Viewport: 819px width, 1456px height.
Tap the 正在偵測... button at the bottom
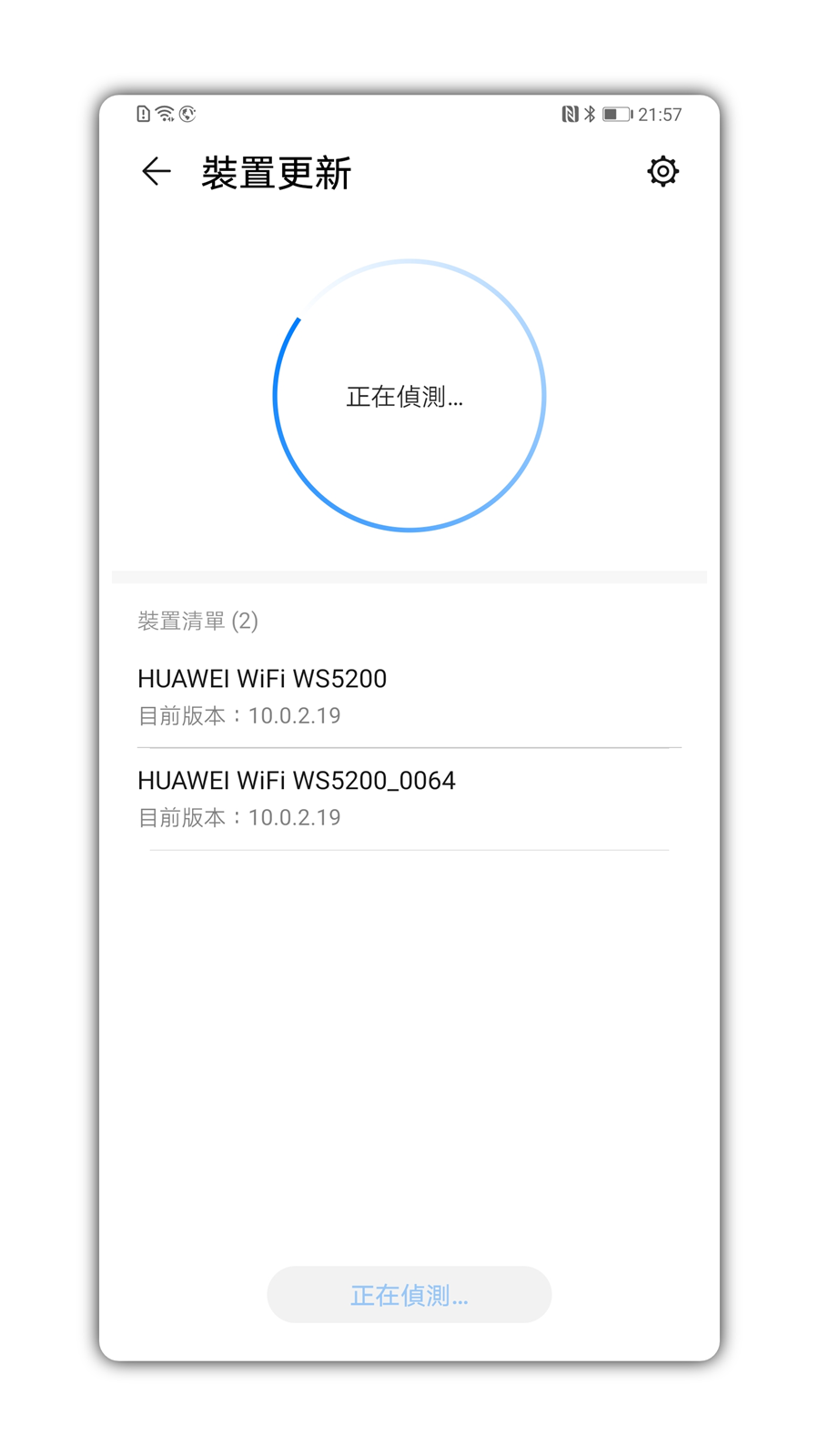pyautogui.click(x=409, y=1294)
